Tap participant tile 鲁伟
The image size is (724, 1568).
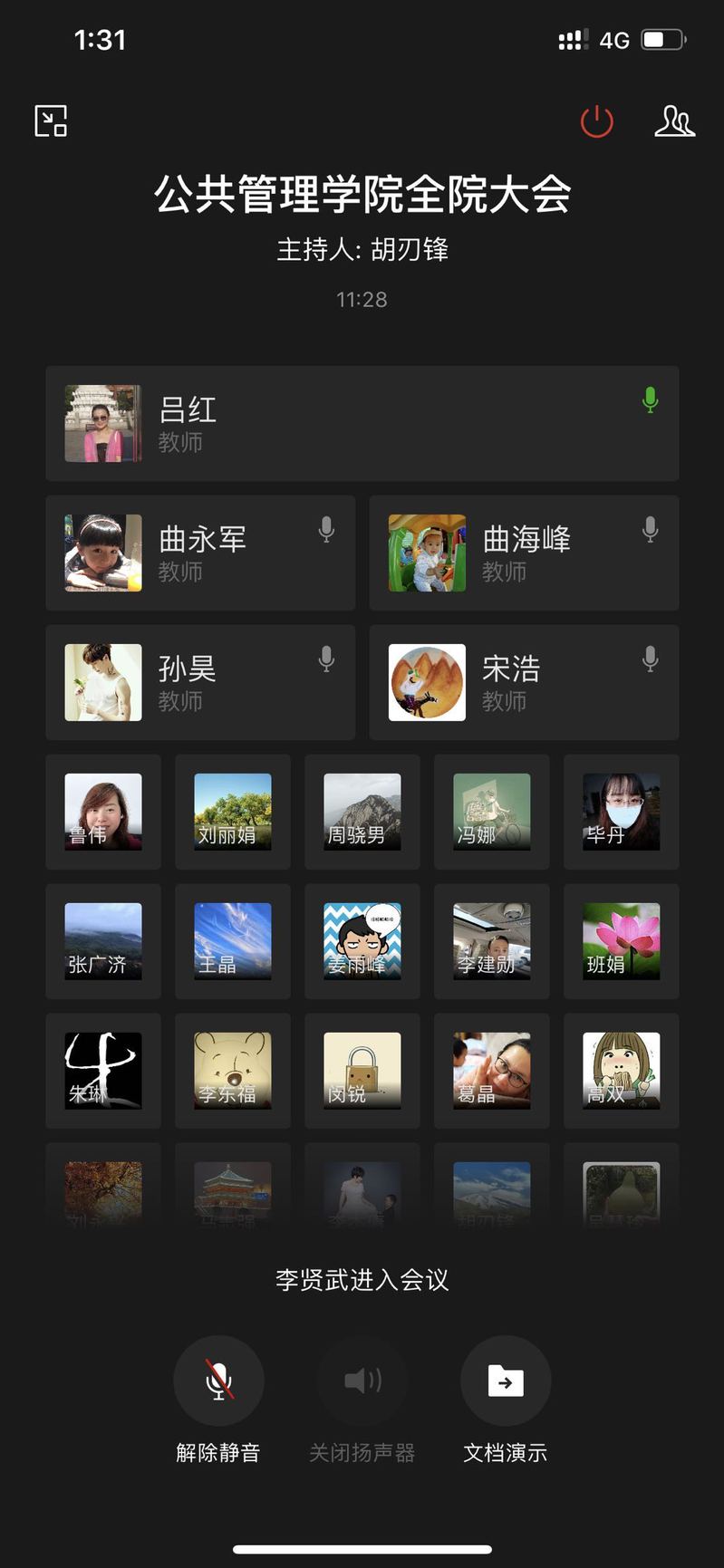click(103, 812)
